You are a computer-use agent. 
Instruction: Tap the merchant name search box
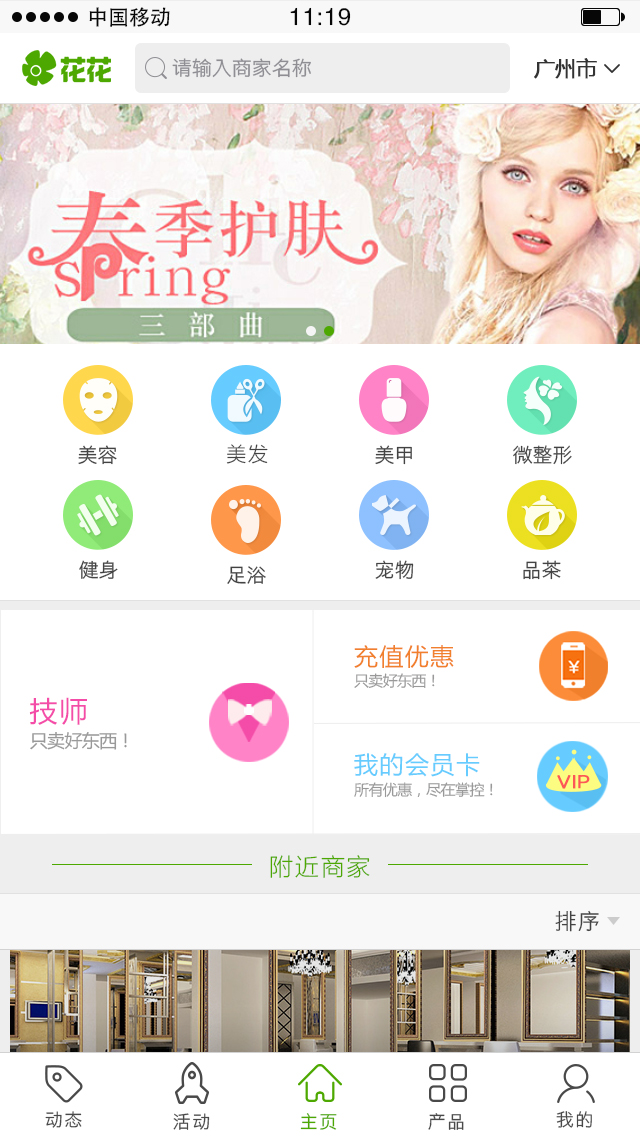322,68
